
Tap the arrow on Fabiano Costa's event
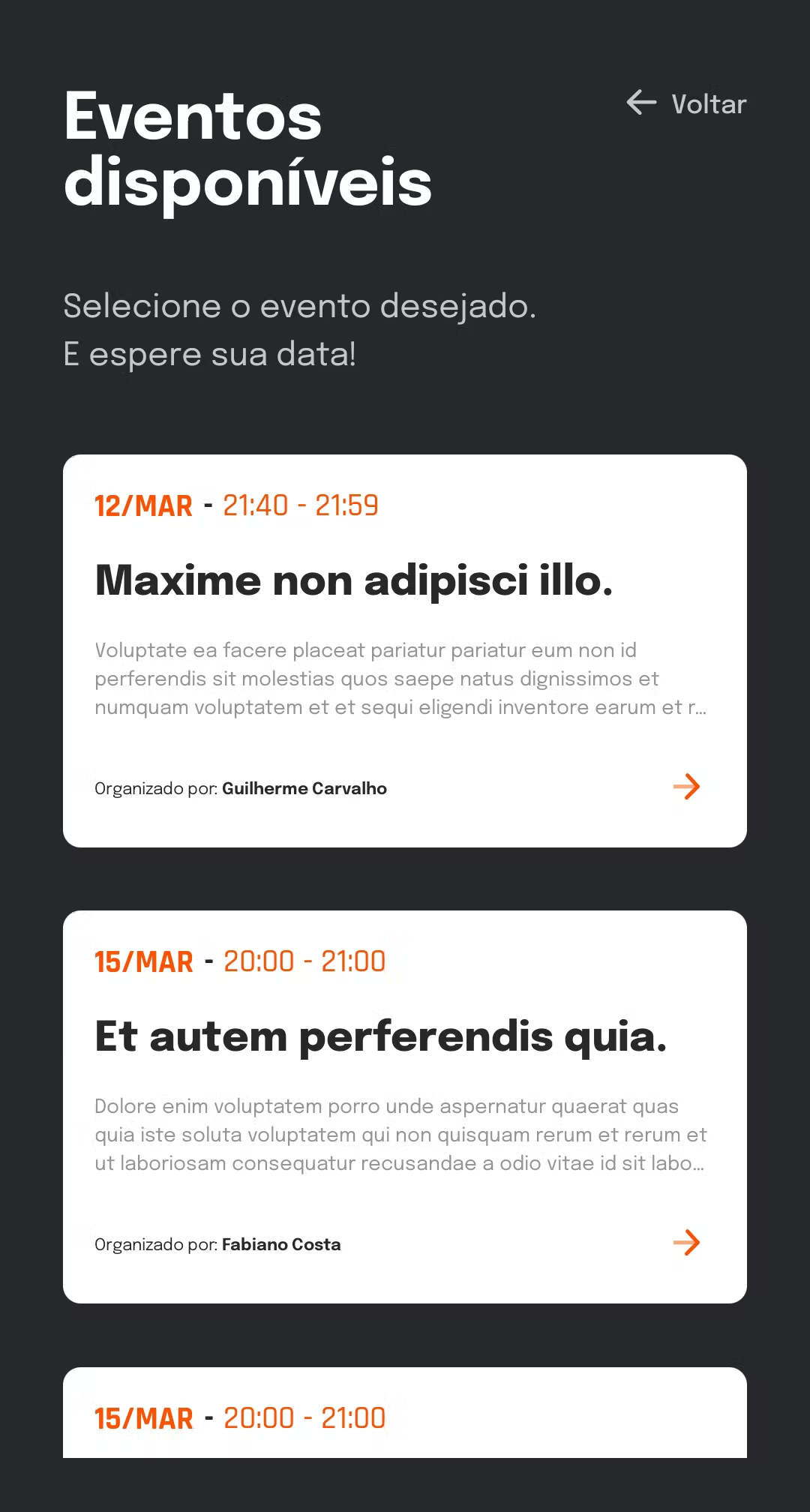click(686, 1243)
